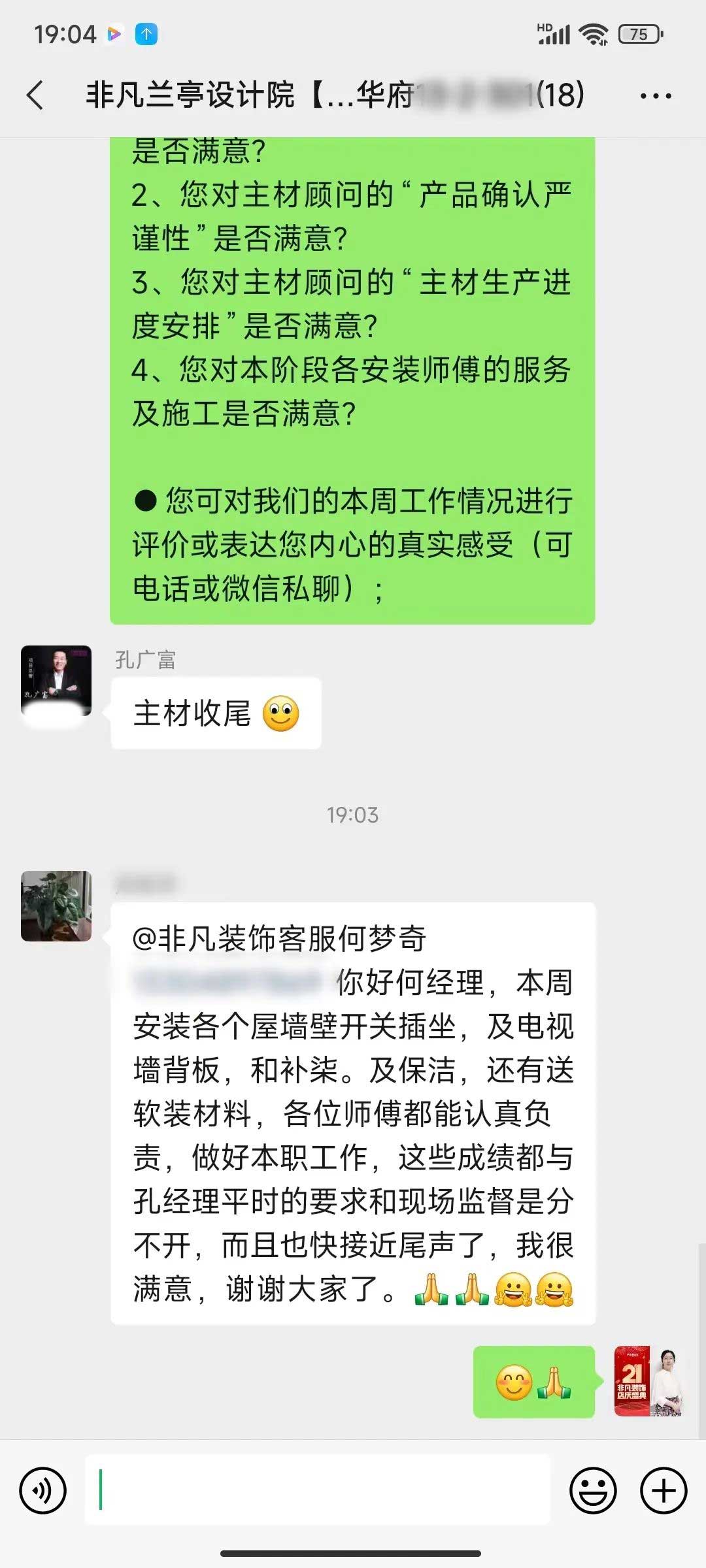Image resolution: width=706 pixels, height=1568 pixels.
Task: Switch to voice message input
Action: pos(43,1491)
